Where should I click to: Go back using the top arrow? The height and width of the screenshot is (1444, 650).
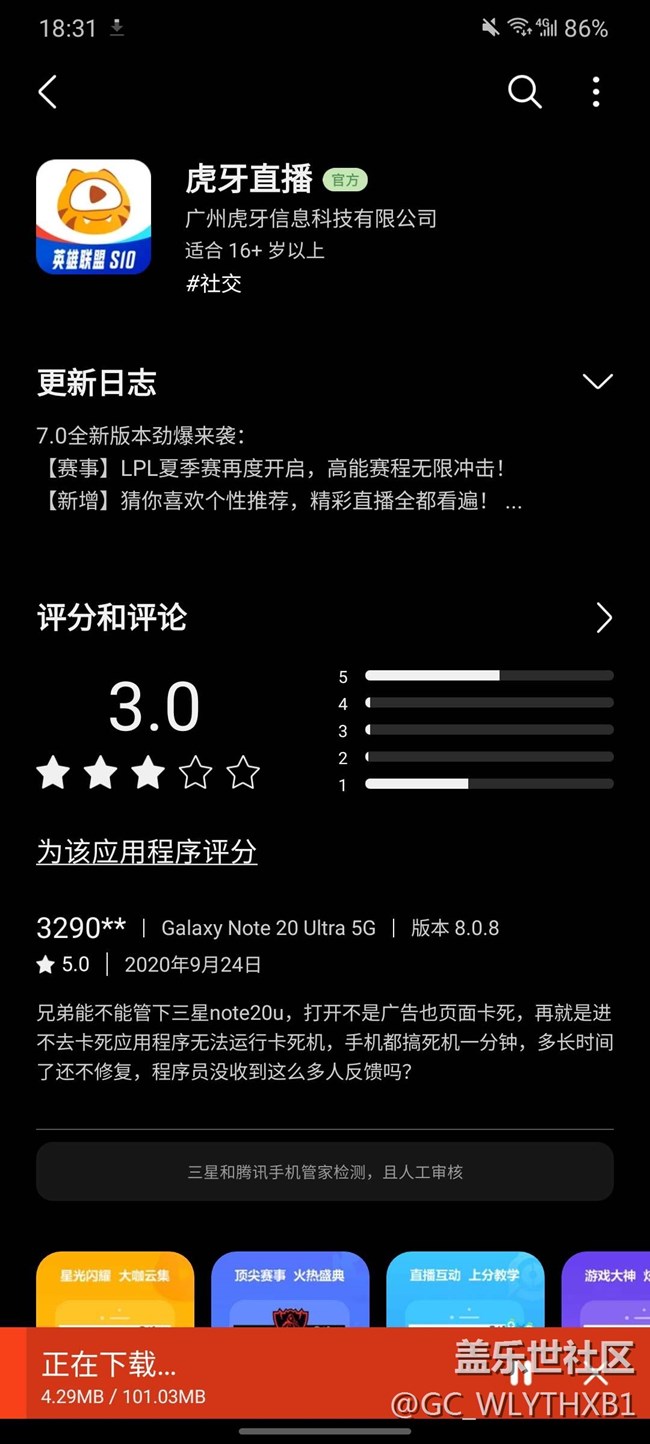pos(47,92)
